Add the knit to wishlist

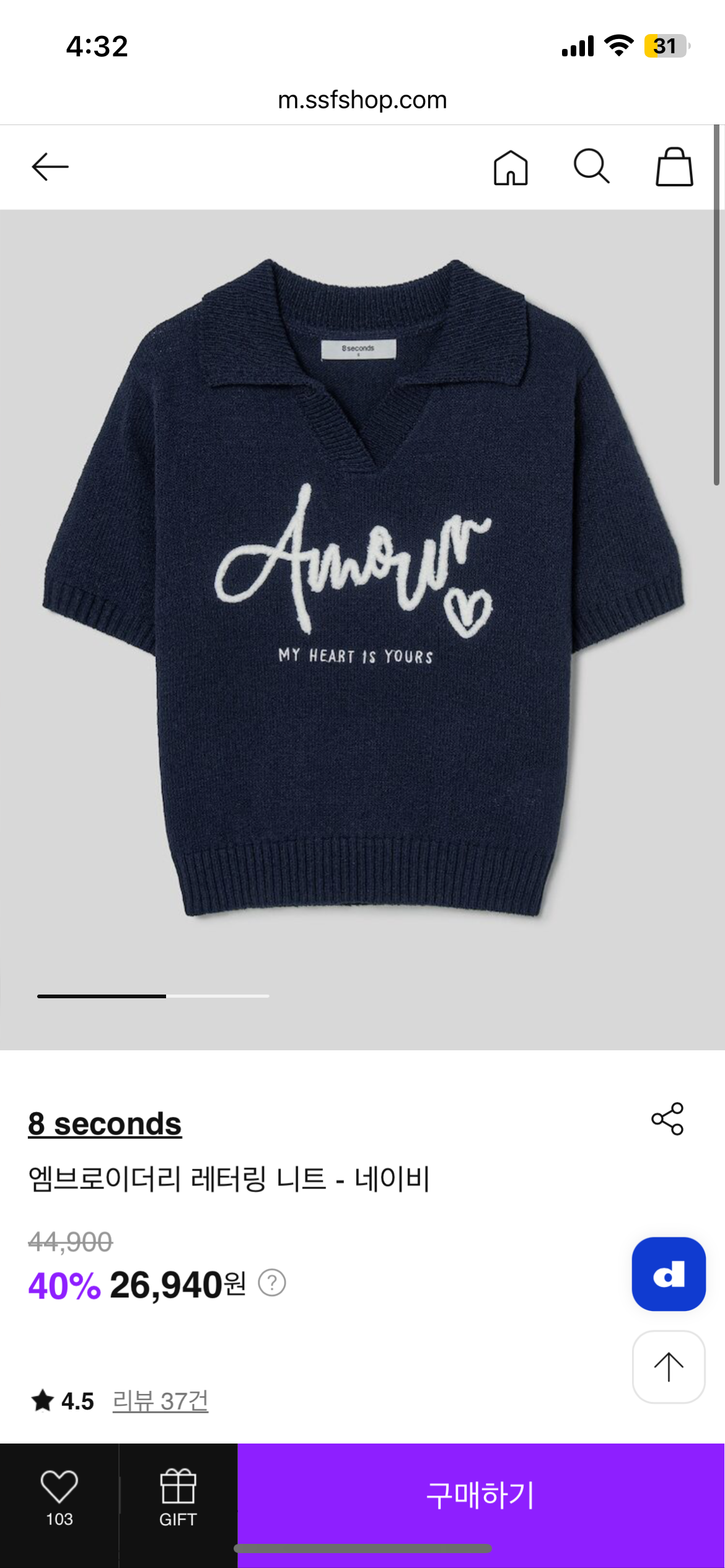tap(59, 1497)
